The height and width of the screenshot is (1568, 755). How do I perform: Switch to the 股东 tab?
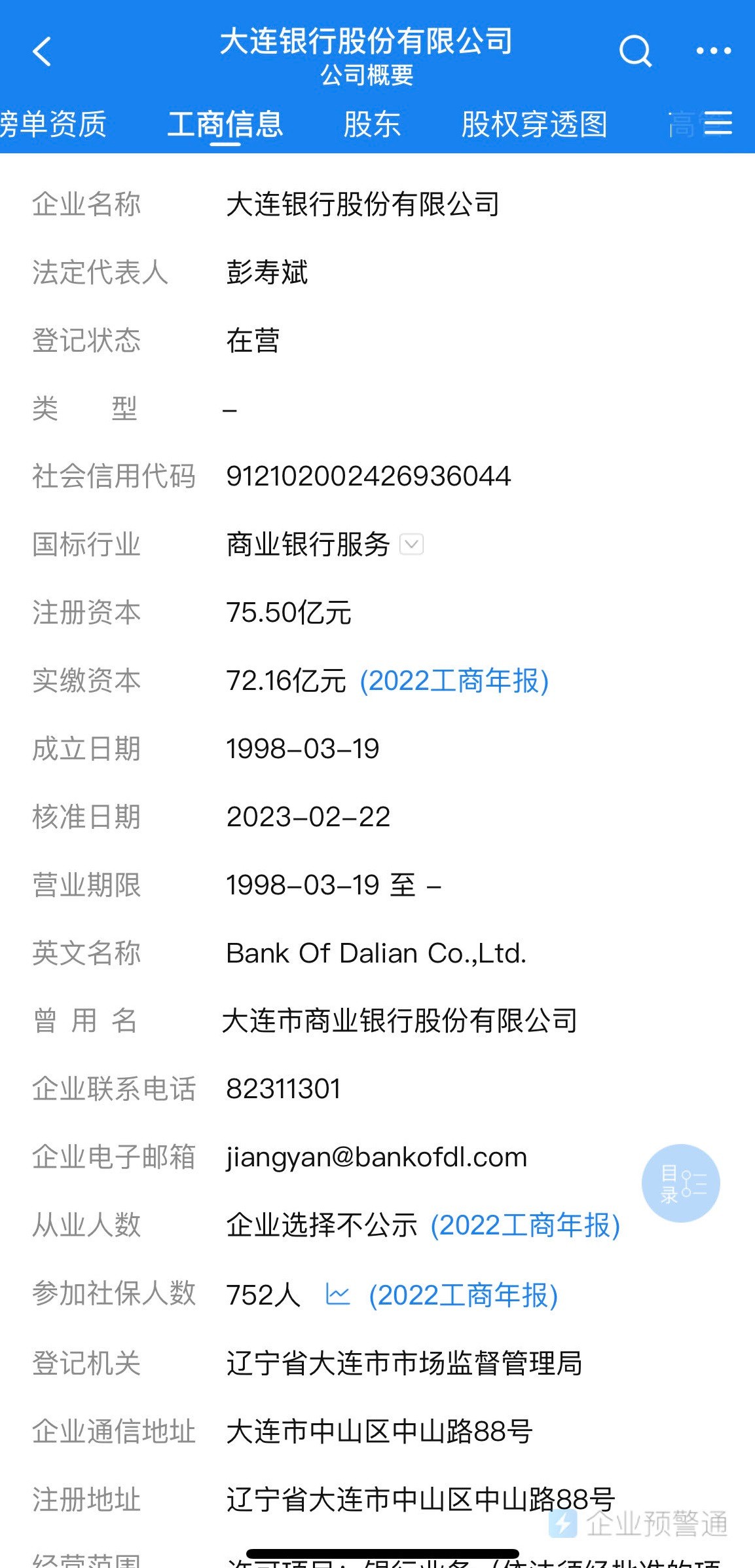[x=372, y=124]
